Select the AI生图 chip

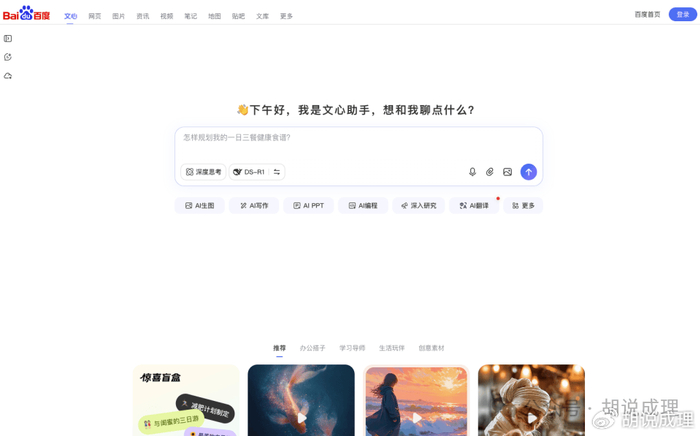click(200, 205)
